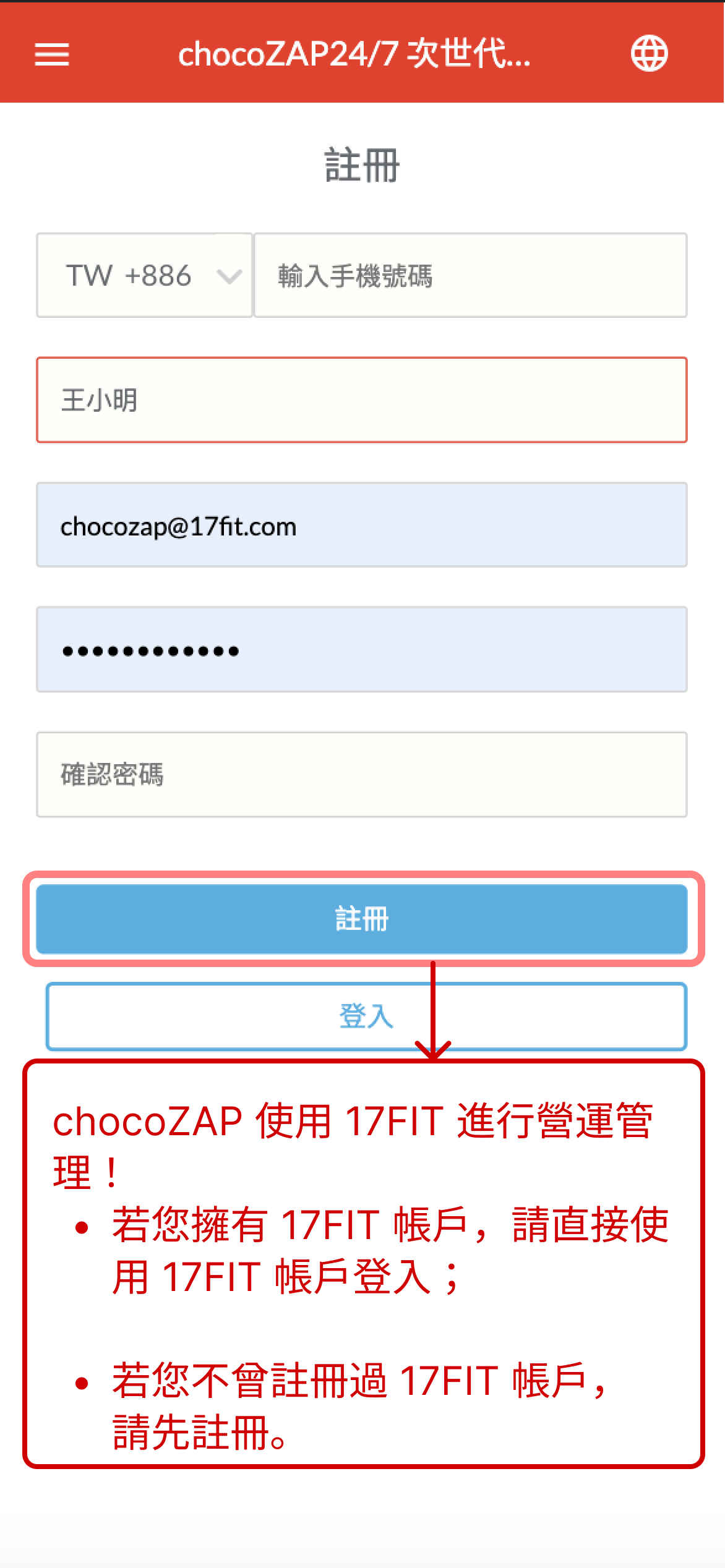Tap the 確認密碼 confirm password field
Image resolution: width=725 pixels, height=1568 pixels.
tap(362, 775)
